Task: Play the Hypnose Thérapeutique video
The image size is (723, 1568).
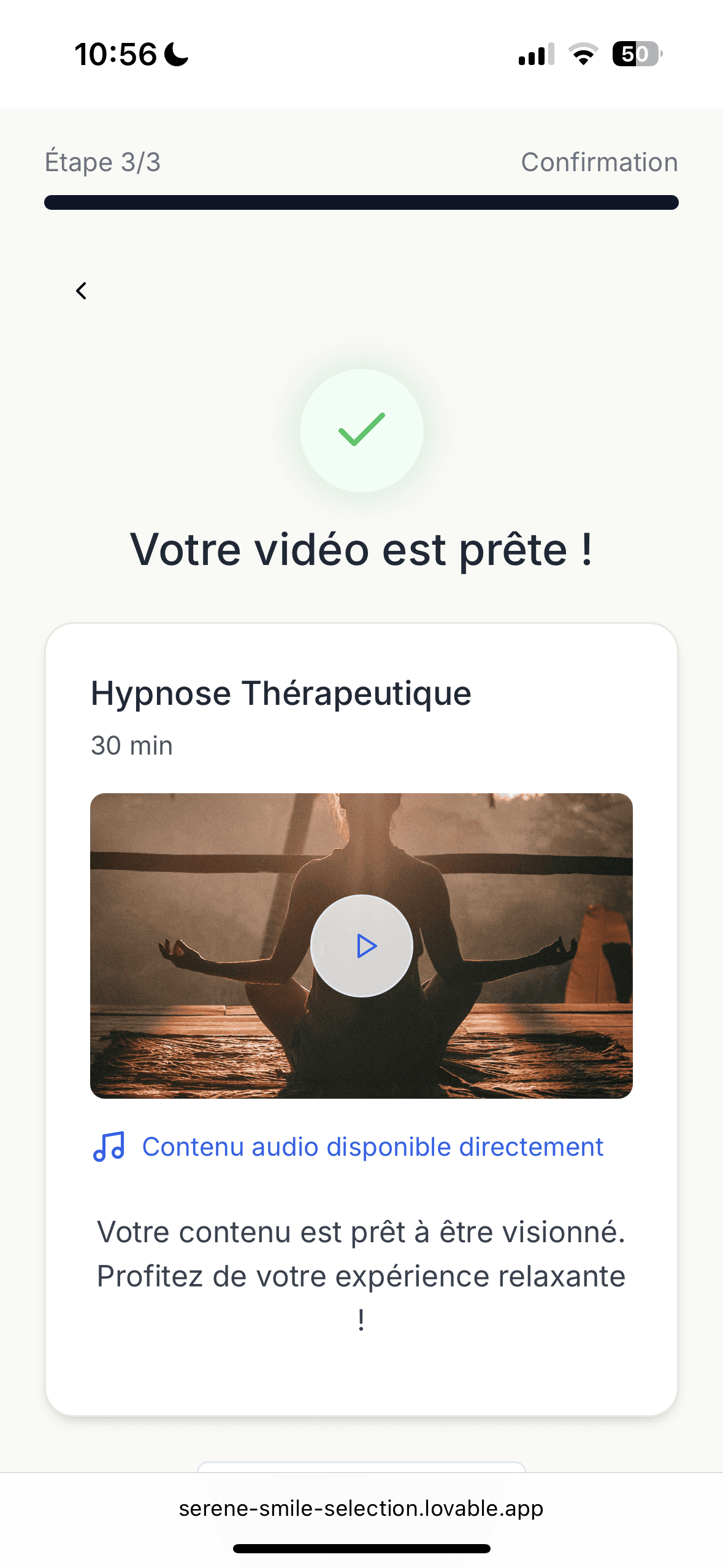Action: [x=362, y=946]
